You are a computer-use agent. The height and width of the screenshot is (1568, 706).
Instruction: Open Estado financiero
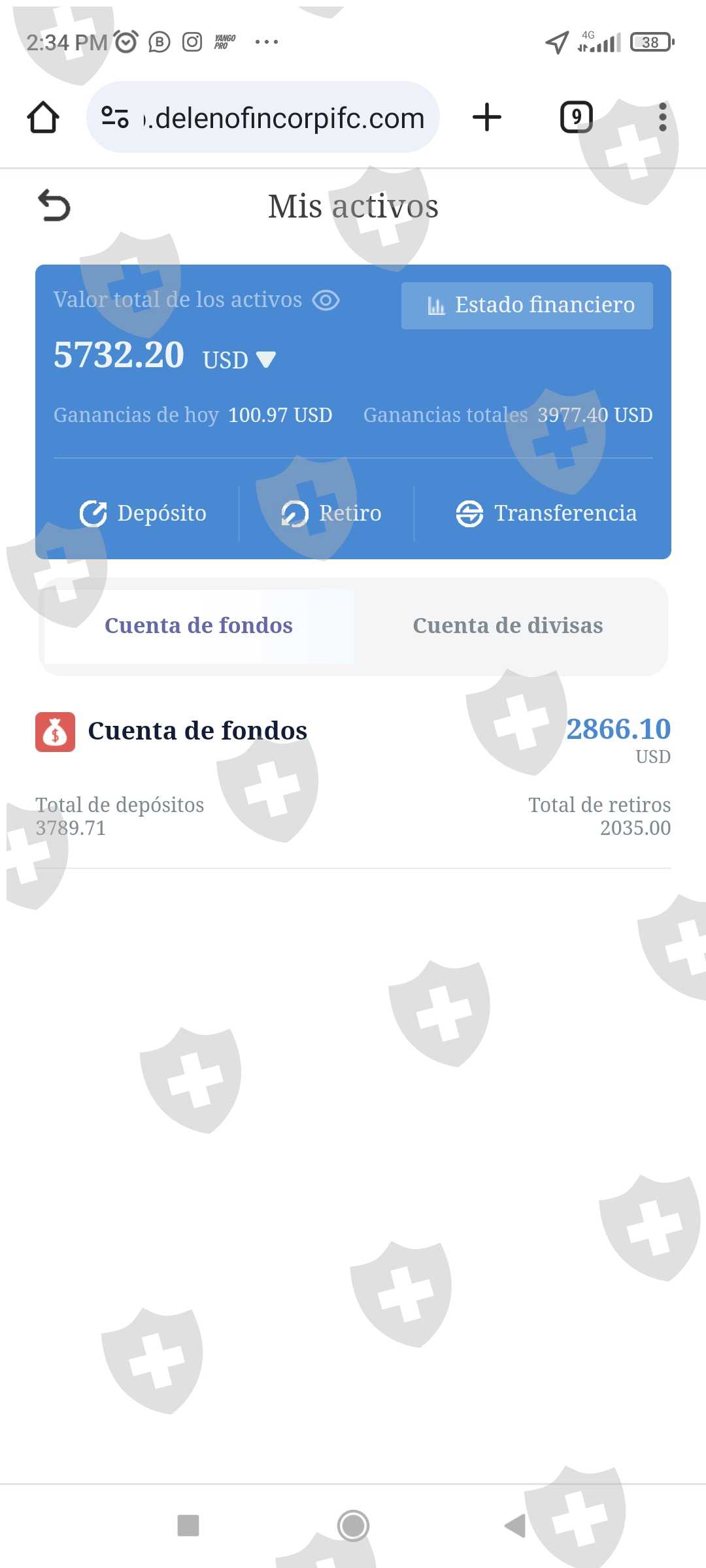click(527, 305)
